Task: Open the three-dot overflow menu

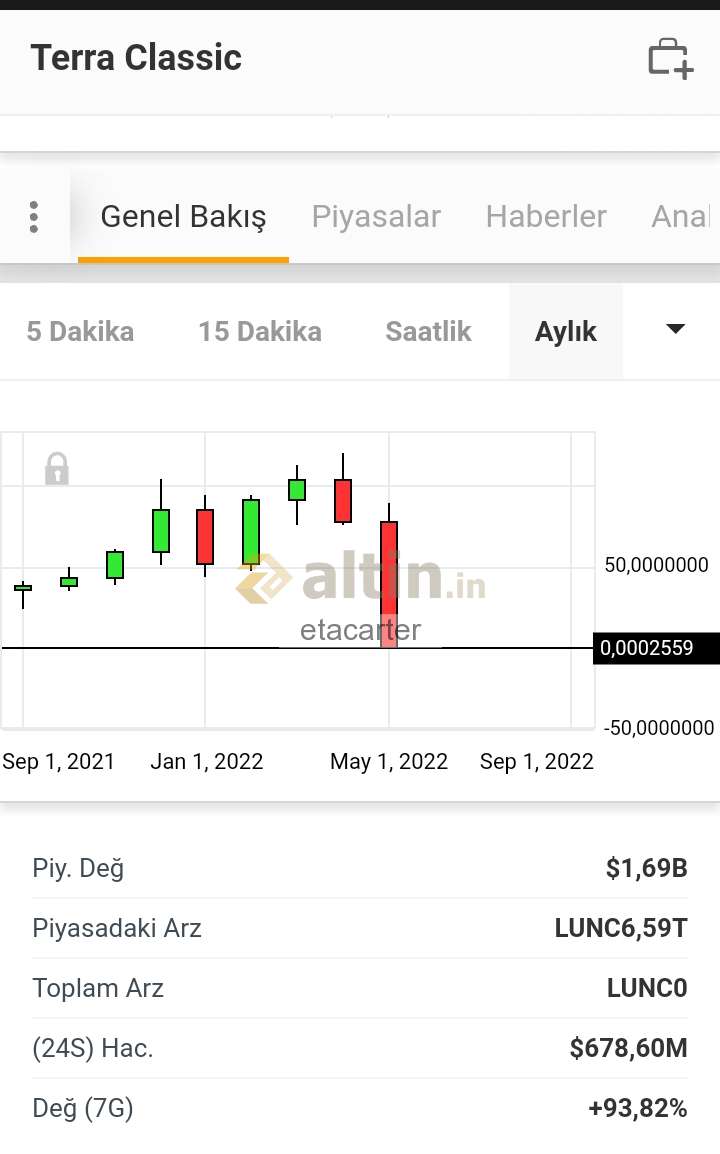Action: tap(34, 217)
